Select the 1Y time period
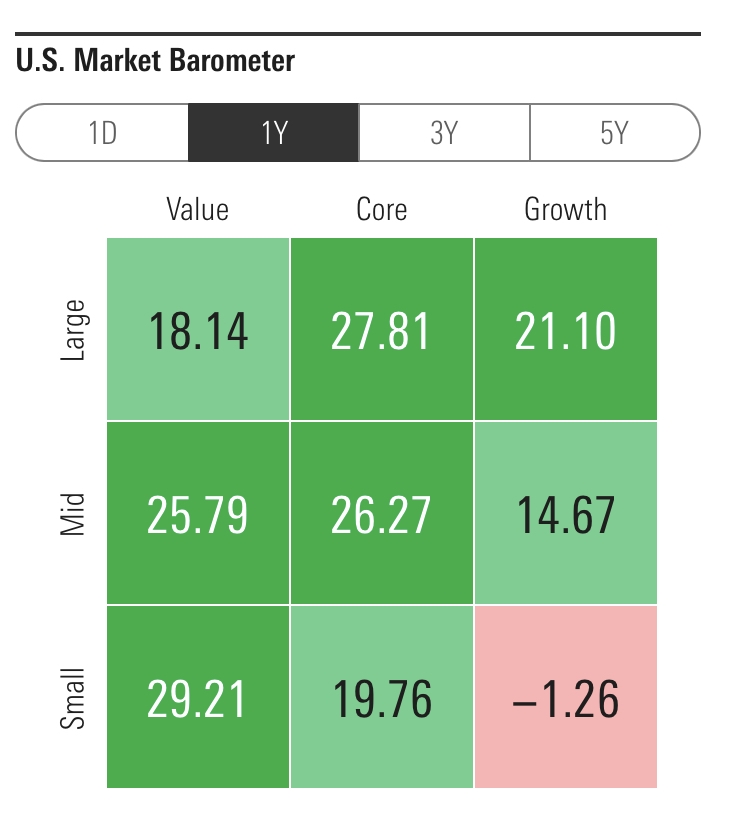The width and height of the screenshot is (733, 830). click(273, 132)
